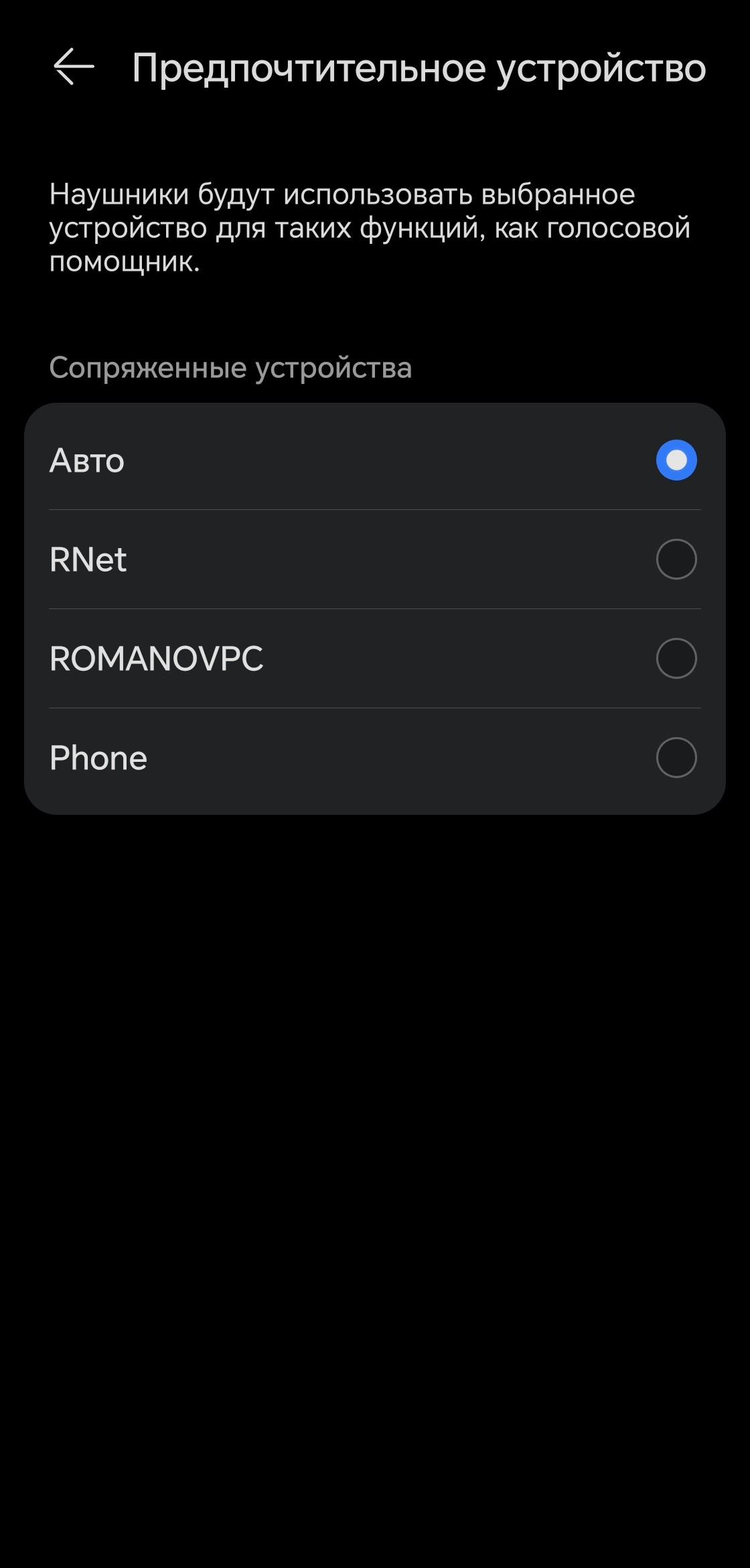
Task: Pick Phone as preferred device
Action: tap(676, 758)
